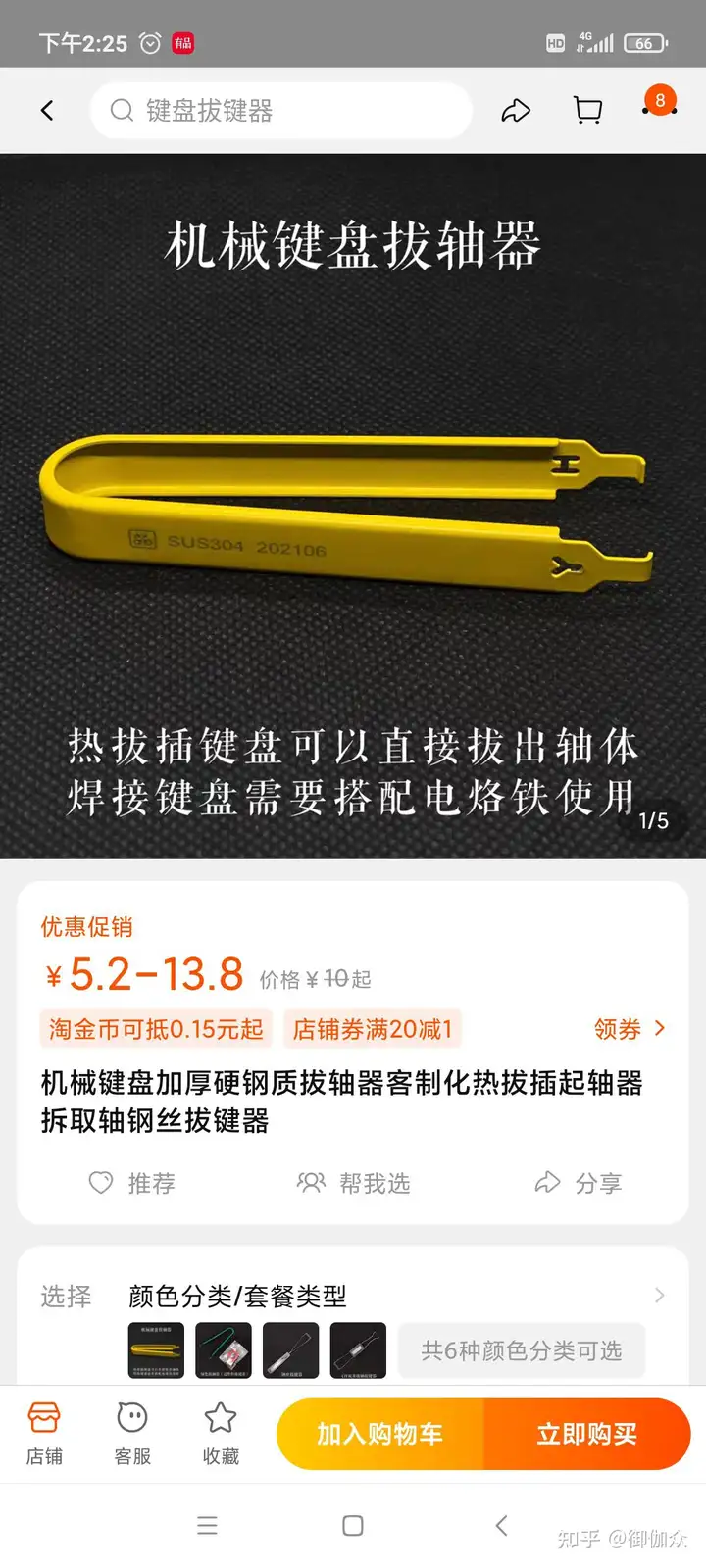Open the main product image
Image resolution: width=706 pixels, height=1568 pixels.
pyautogui.click(x=353, y=506)
